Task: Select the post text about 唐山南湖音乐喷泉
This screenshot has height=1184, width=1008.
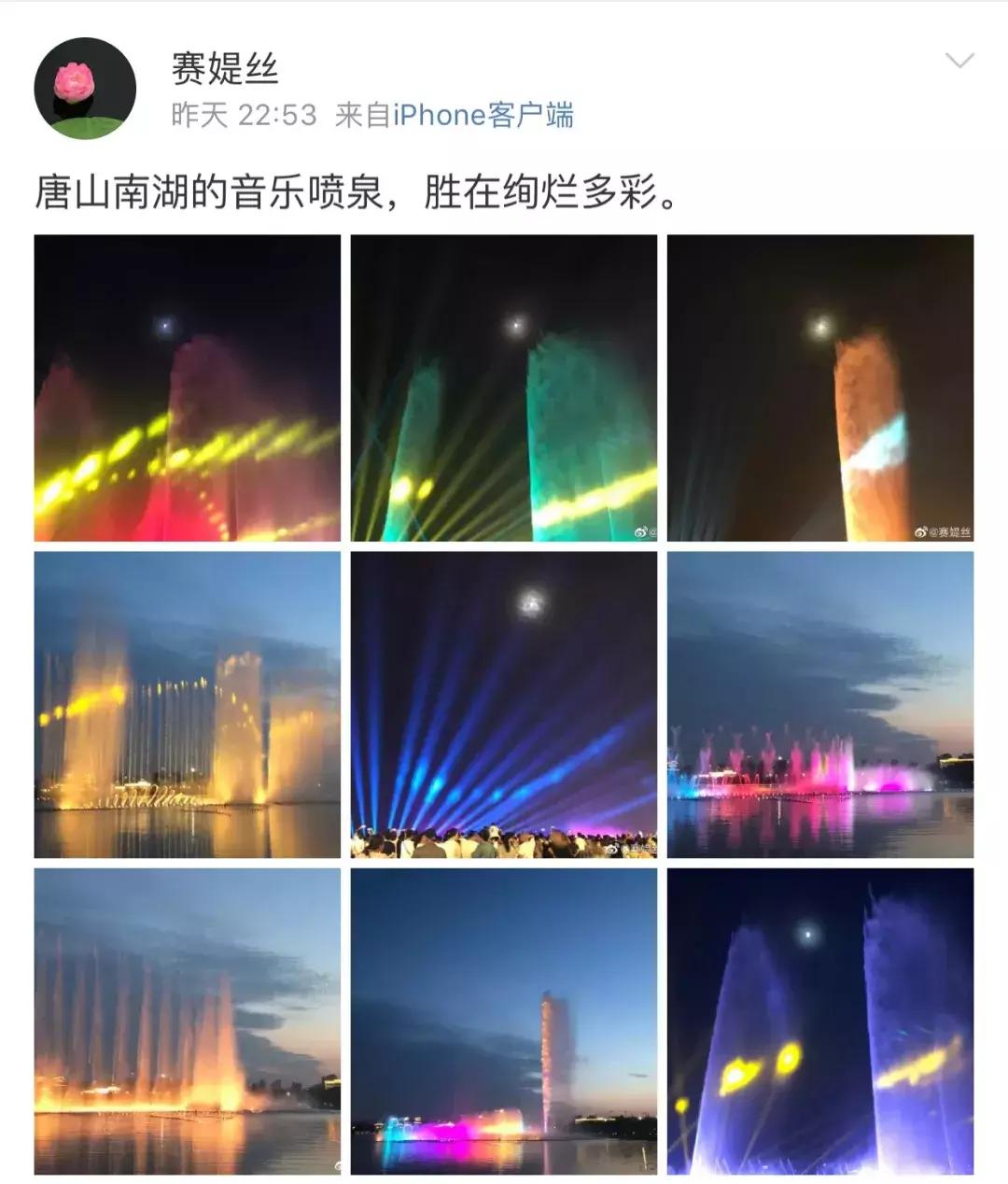Action: pos(355,191)
